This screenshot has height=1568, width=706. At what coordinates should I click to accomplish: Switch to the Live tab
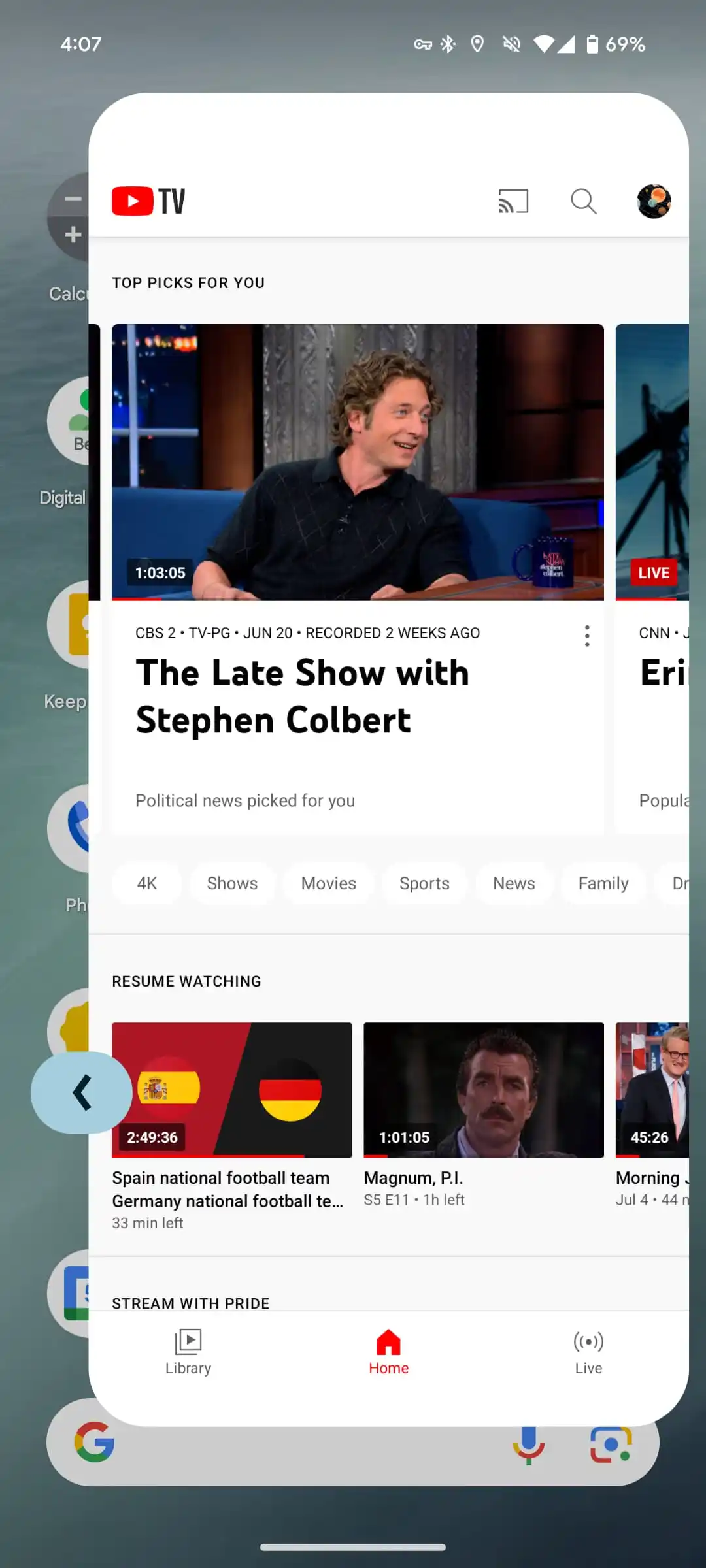[588, 1352]
